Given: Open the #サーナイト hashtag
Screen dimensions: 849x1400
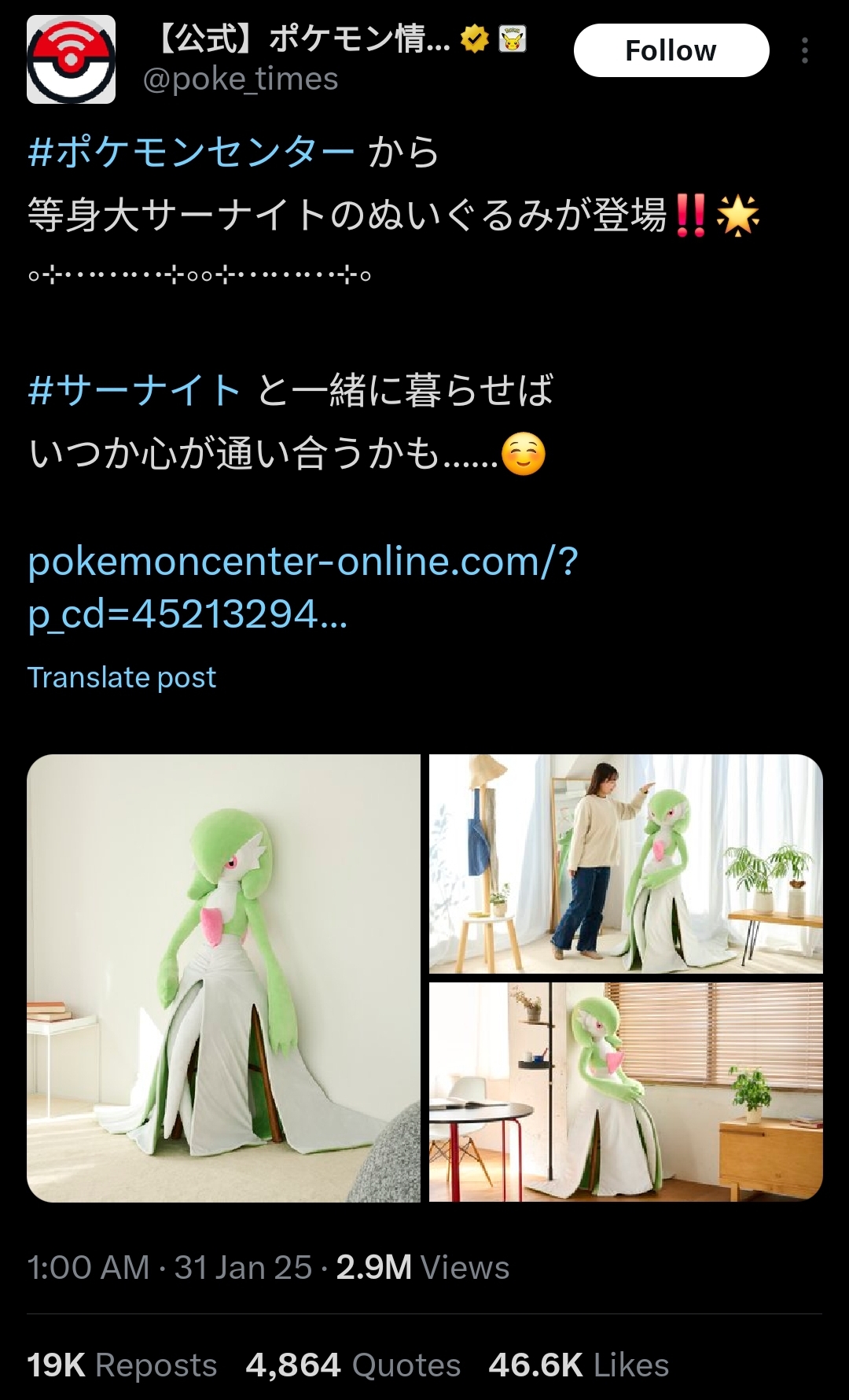Looking at the screenshot, I should [134, 390].
